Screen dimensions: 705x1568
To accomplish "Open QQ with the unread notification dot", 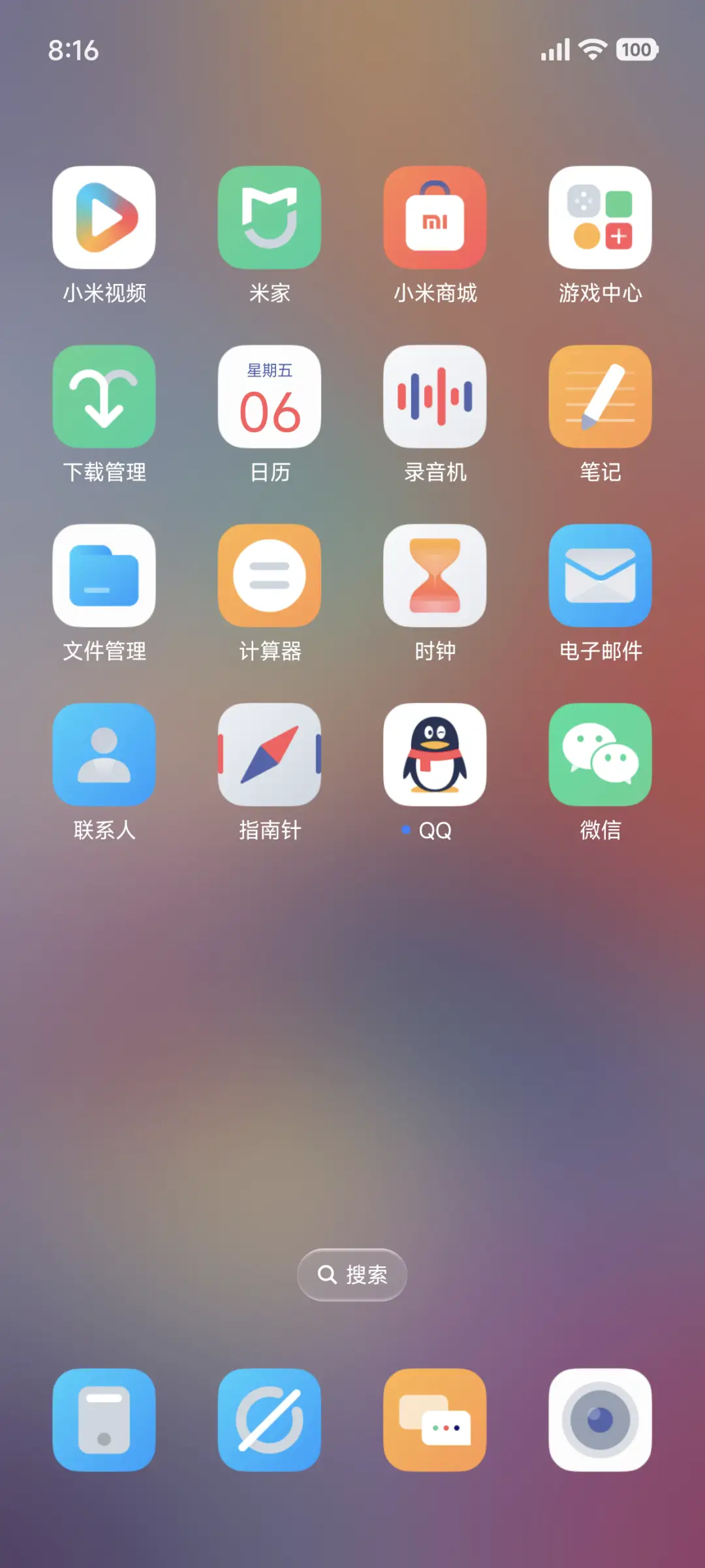I will coord(435,754).
